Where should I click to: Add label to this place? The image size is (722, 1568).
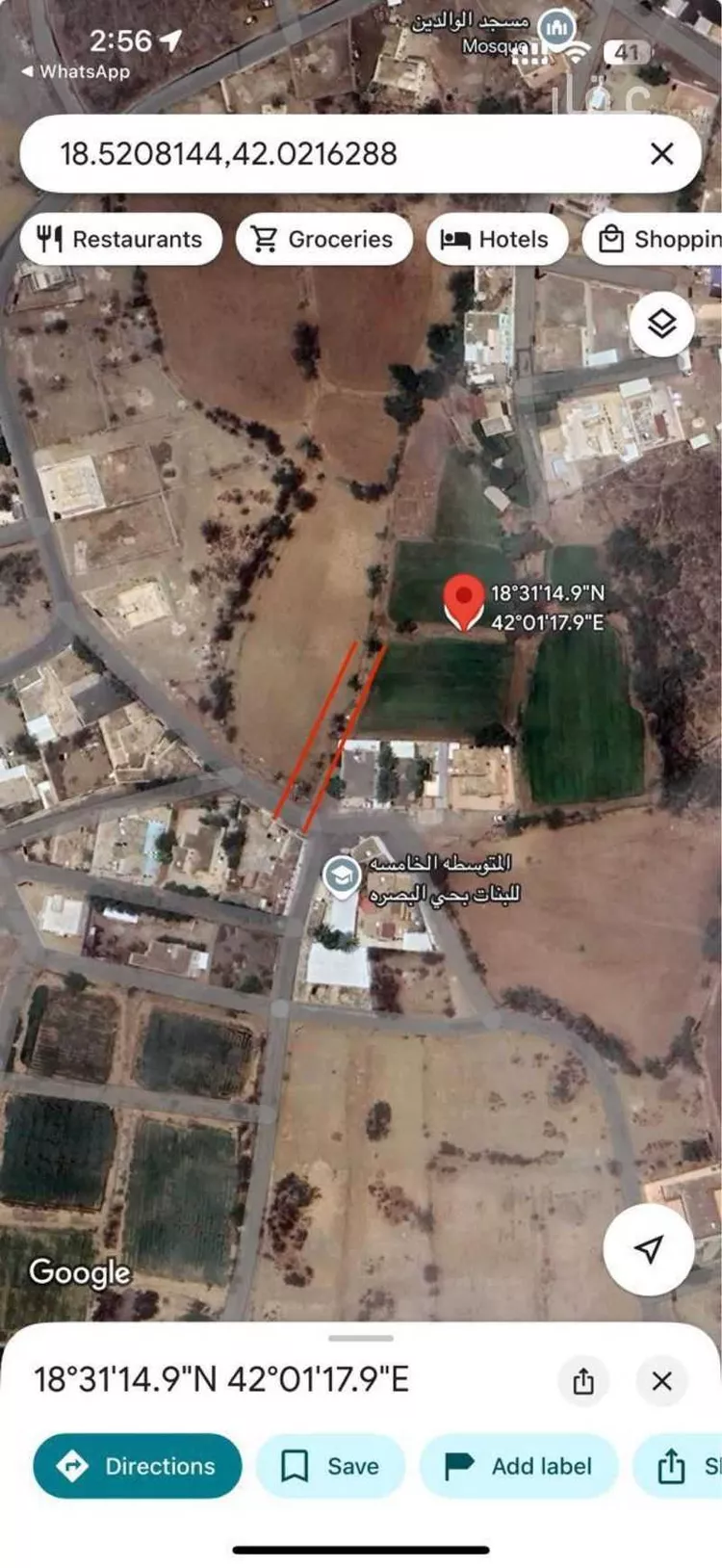(x=519, y=1466)
